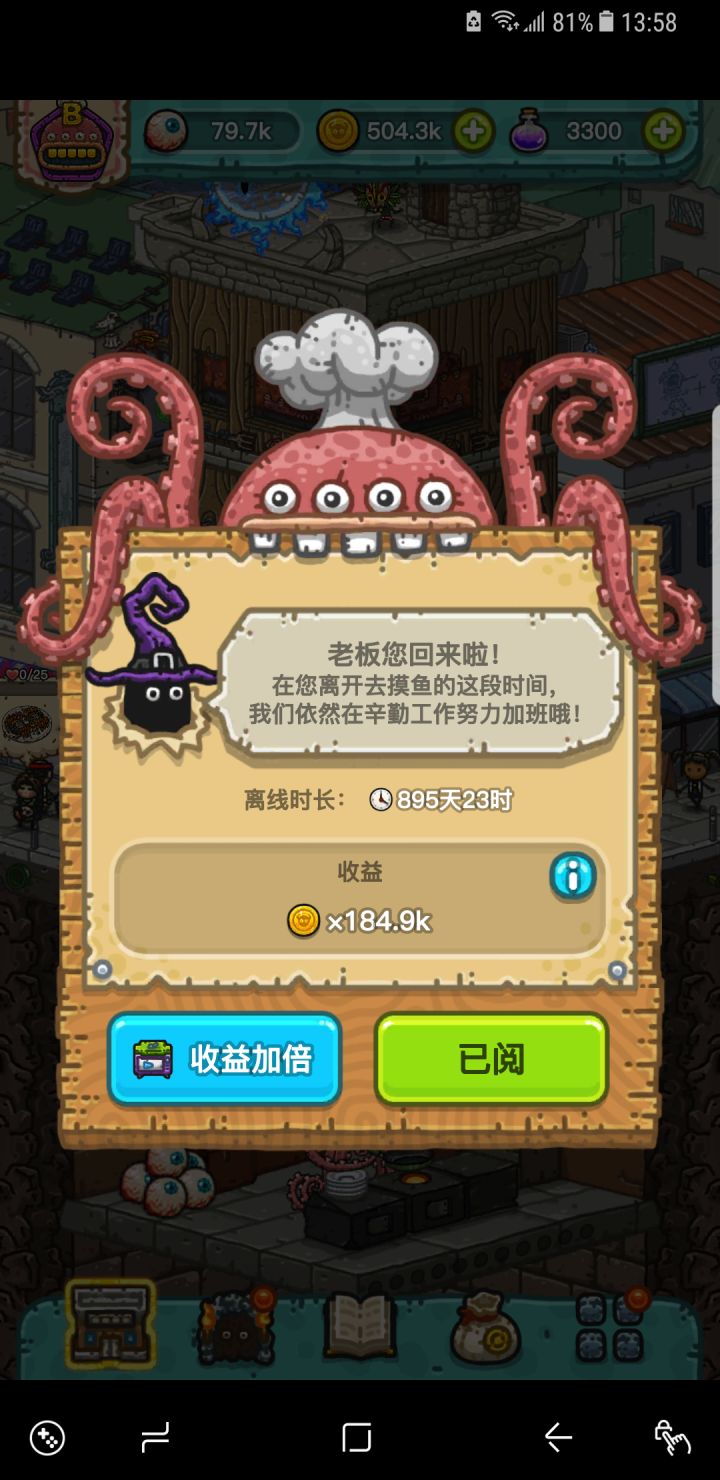Tap the green plus beside potion count
Image resolution: width=720 pixels, height=1480 pixels.
662,131
